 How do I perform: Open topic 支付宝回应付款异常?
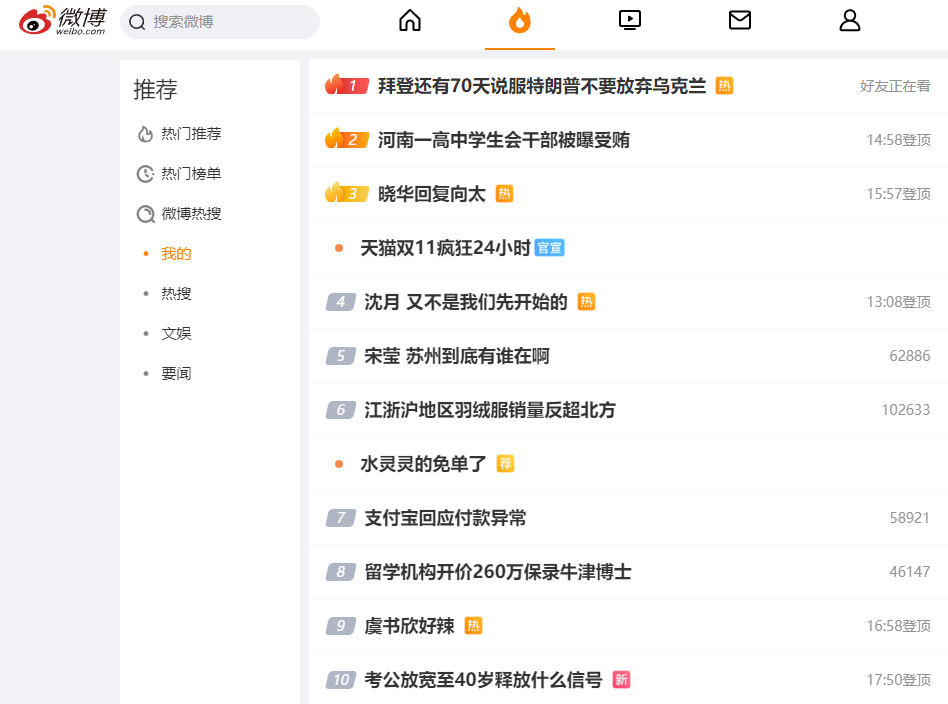click(x=445, y=518)
